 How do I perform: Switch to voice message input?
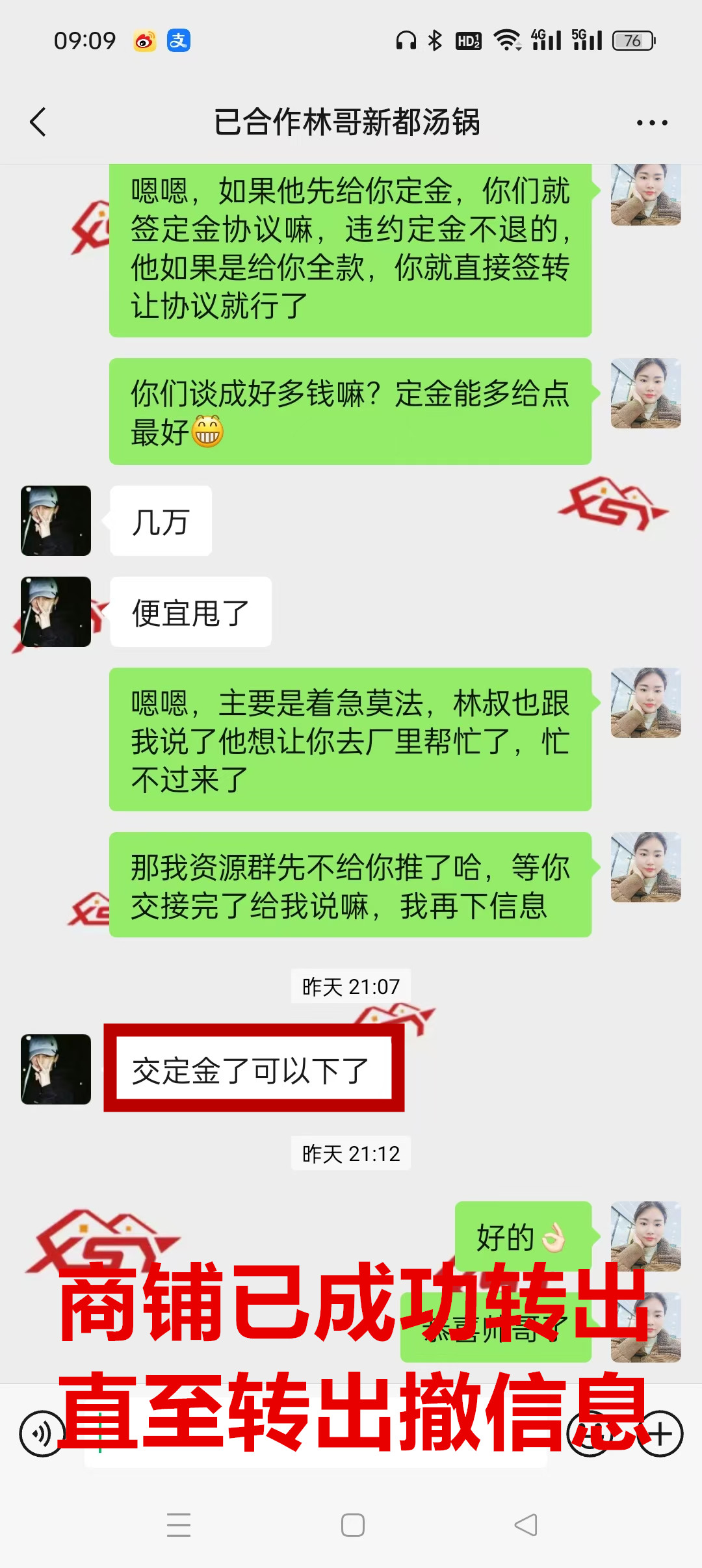[41, 1433]
